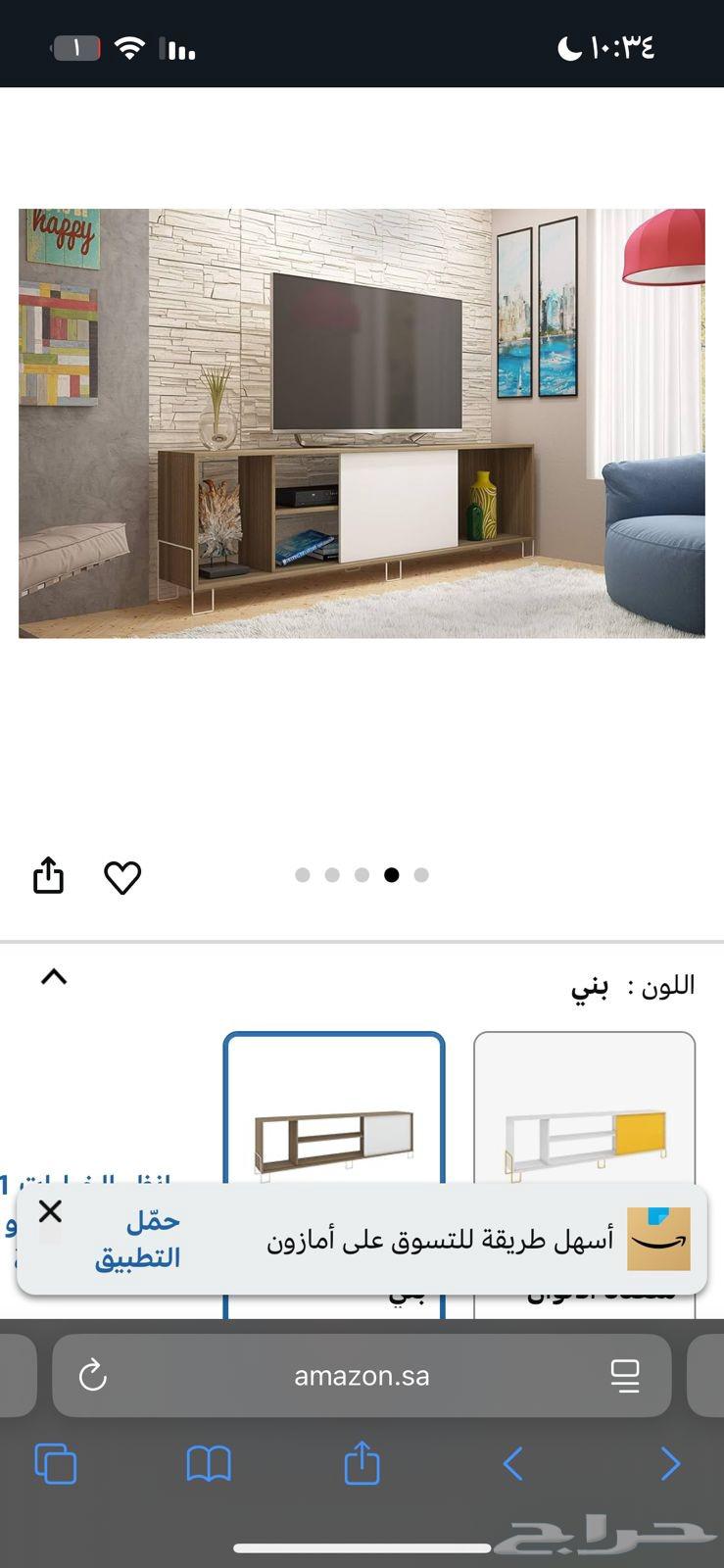Open bookmarks using the book icon
The height and width of the screenshot is (1568, 724).
(209, 1463)
